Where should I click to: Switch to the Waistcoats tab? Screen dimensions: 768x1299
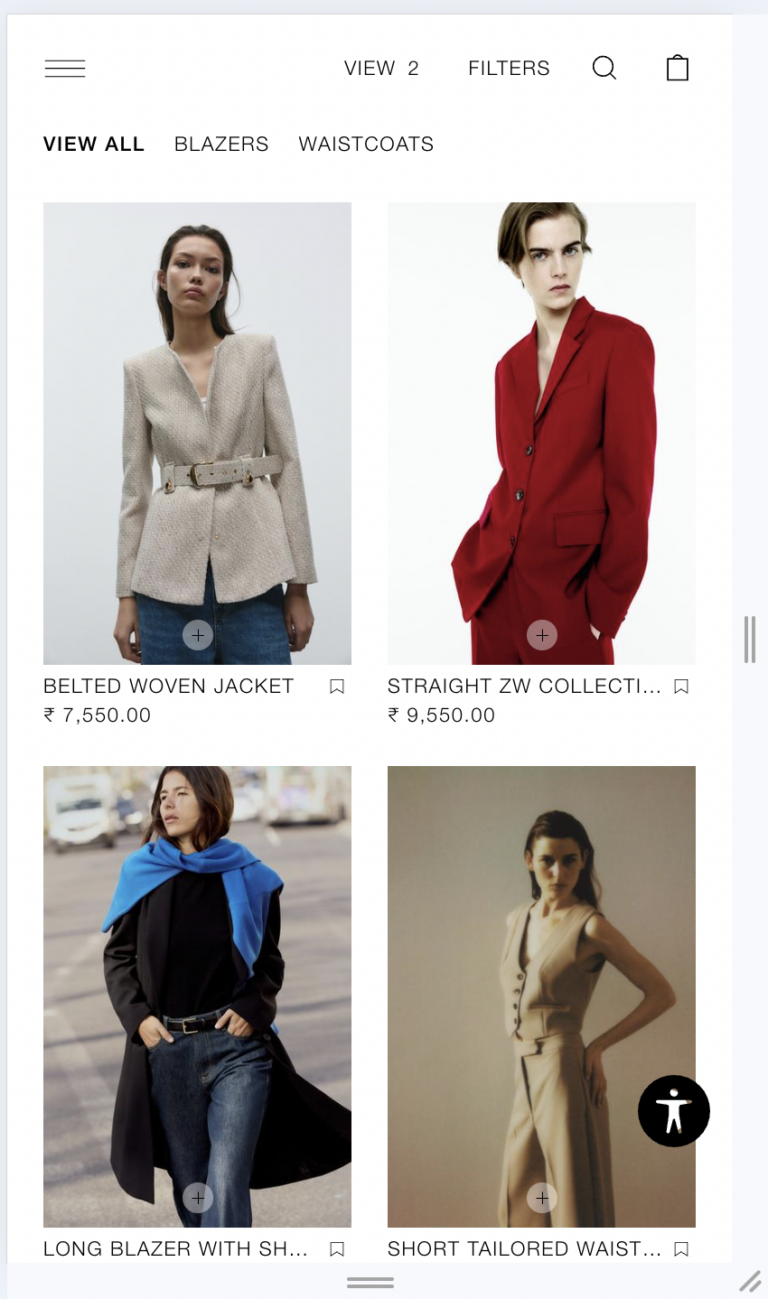[366, 144]
